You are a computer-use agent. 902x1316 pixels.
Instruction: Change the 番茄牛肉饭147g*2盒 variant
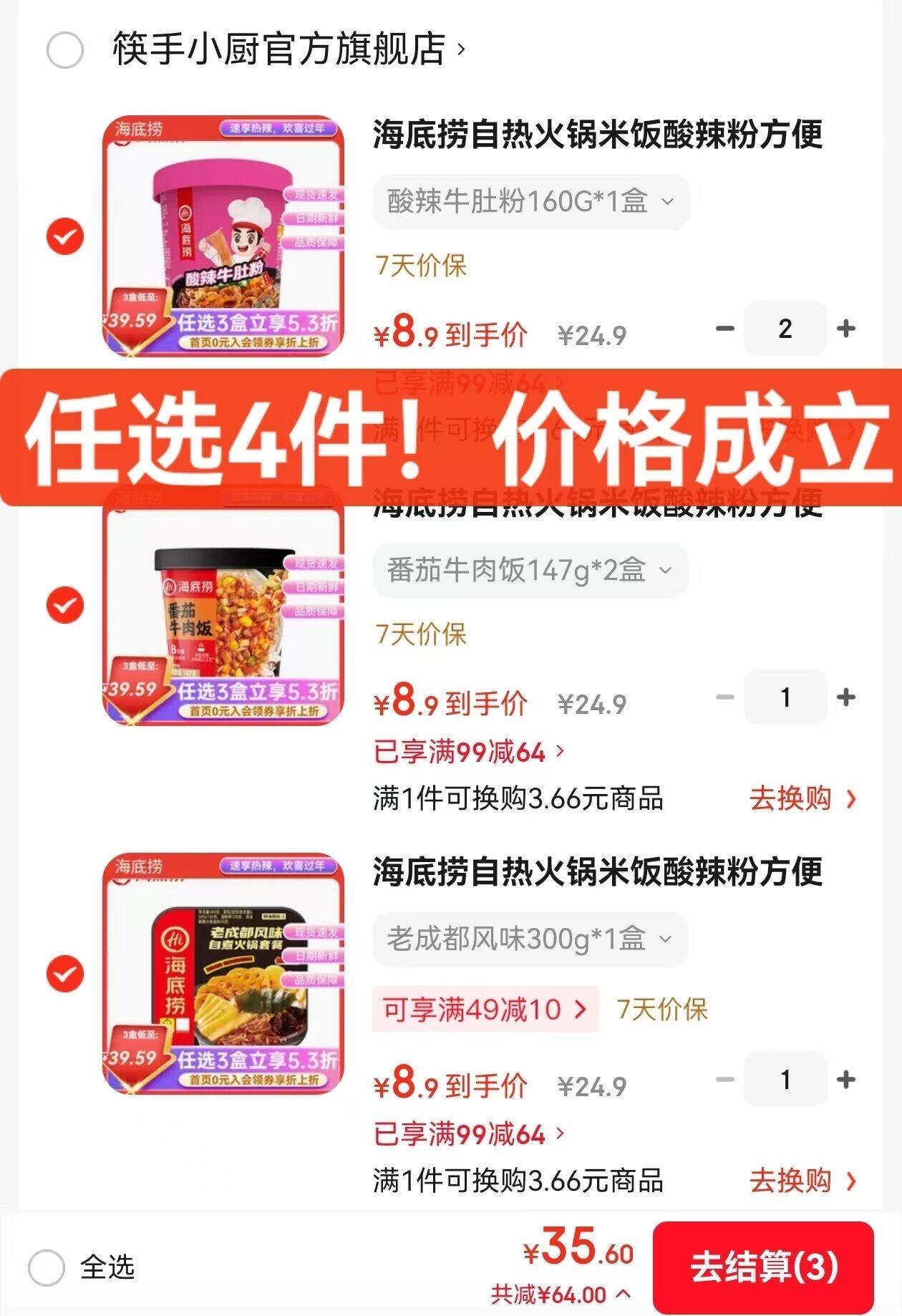click(x=529, y=571)
